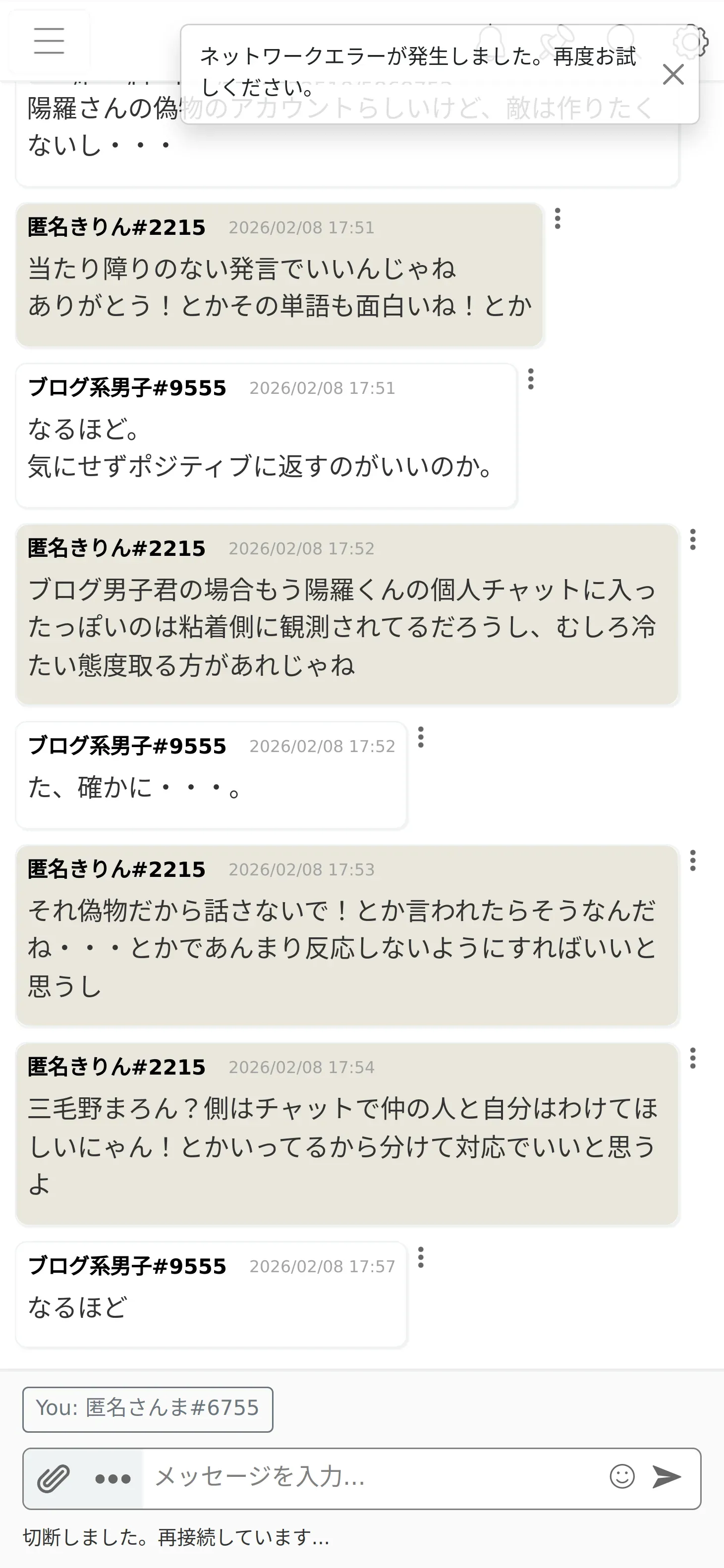Image resolution: width=724 pixels, height=1568 pixels.
Task: Open the hamburger drawer menu
Action: pos(50,41)
